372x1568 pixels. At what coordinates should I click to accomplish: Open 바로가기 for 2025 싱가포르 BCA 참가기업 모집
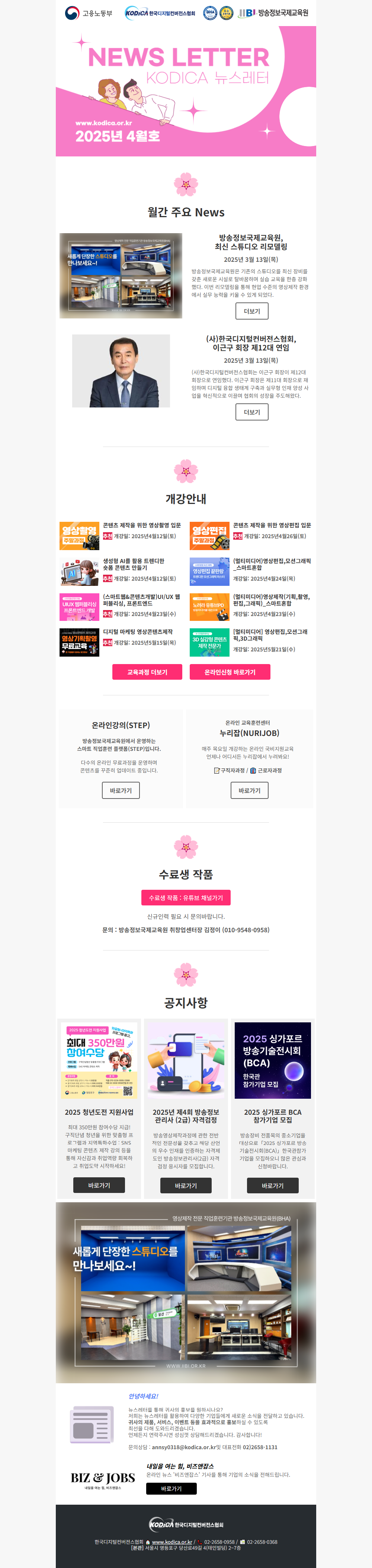coord(272,1186)
